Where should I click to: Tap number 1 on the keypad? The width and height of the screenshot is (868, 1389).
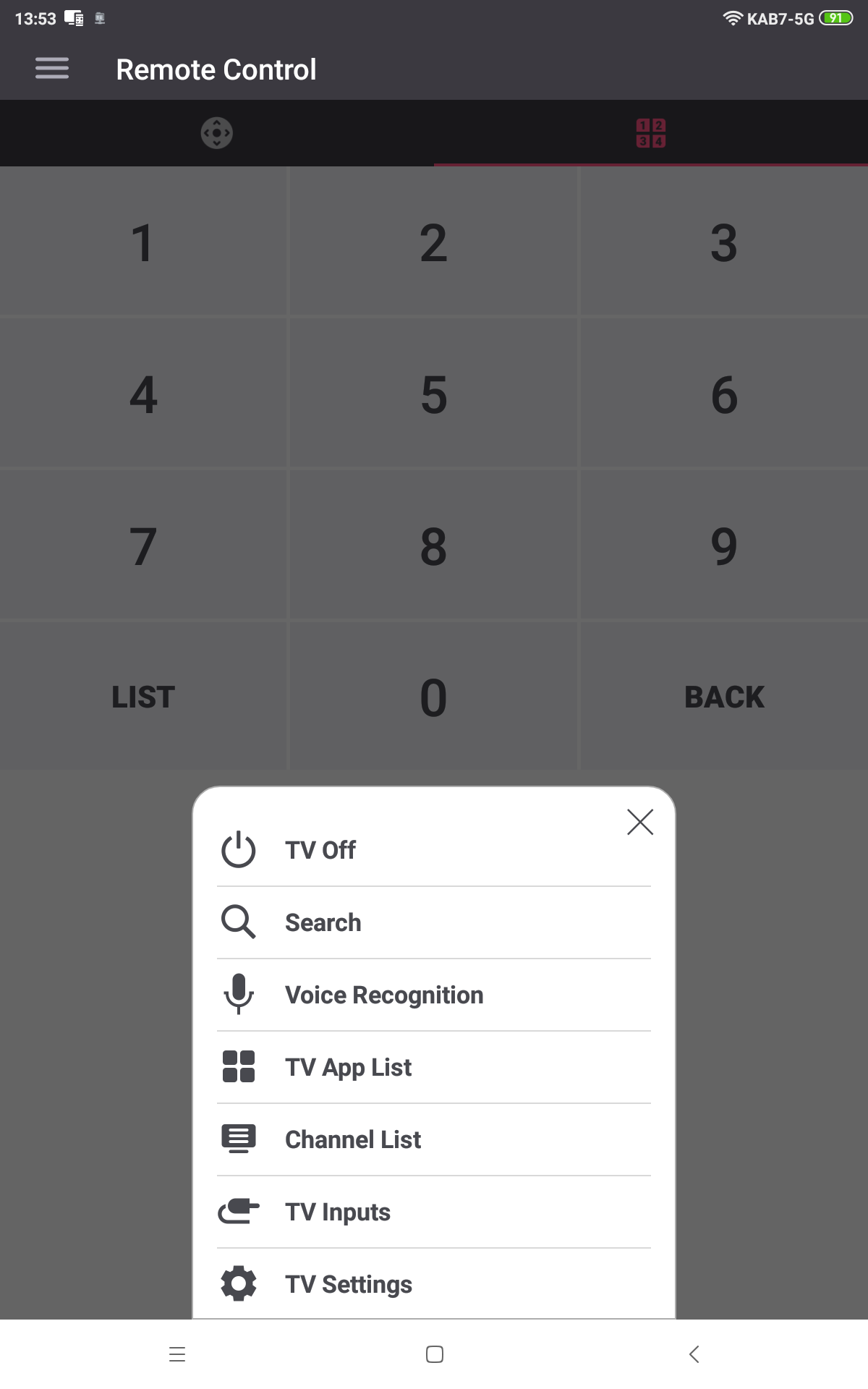tap(143, 243)
